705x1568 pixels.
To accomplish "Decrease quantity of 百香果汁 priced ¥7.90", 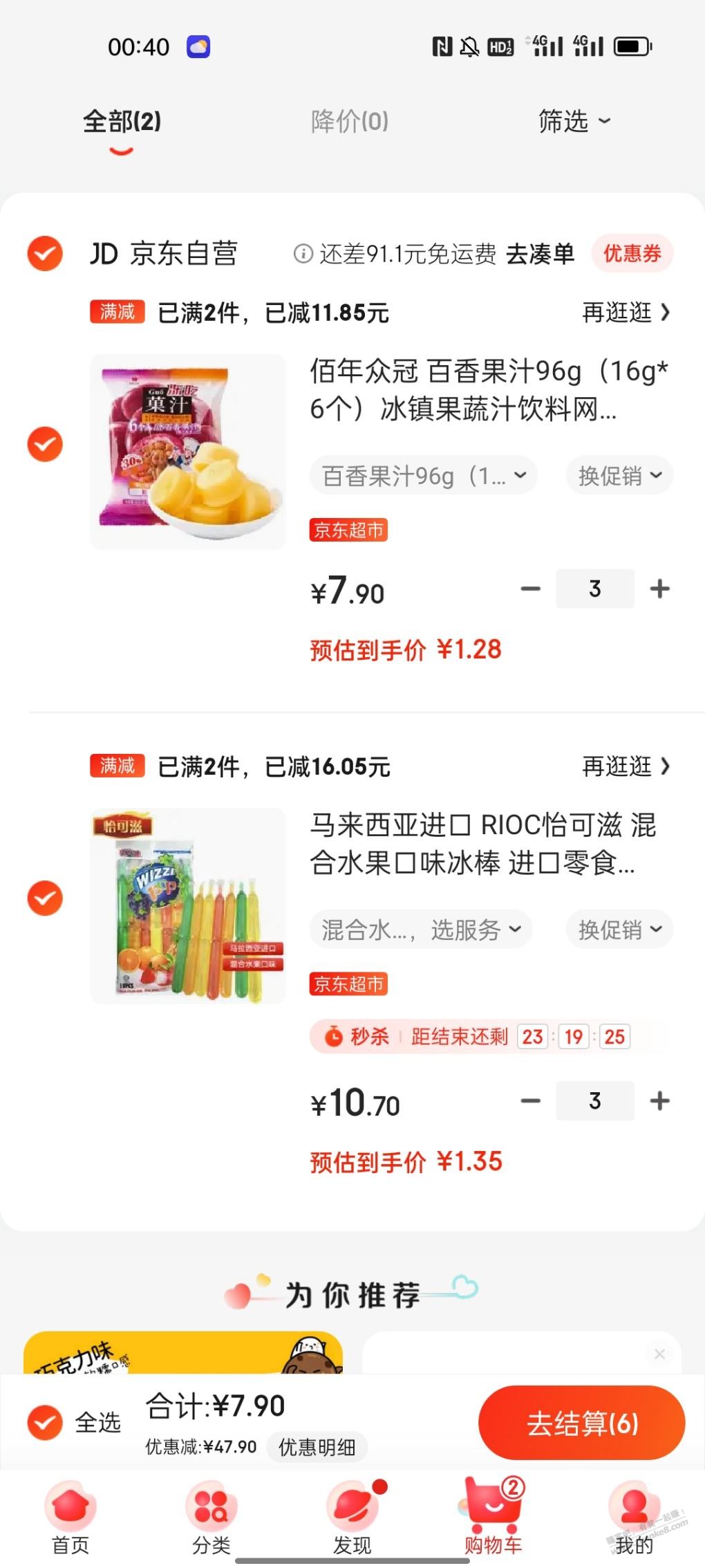I will (x=531, y=589).
